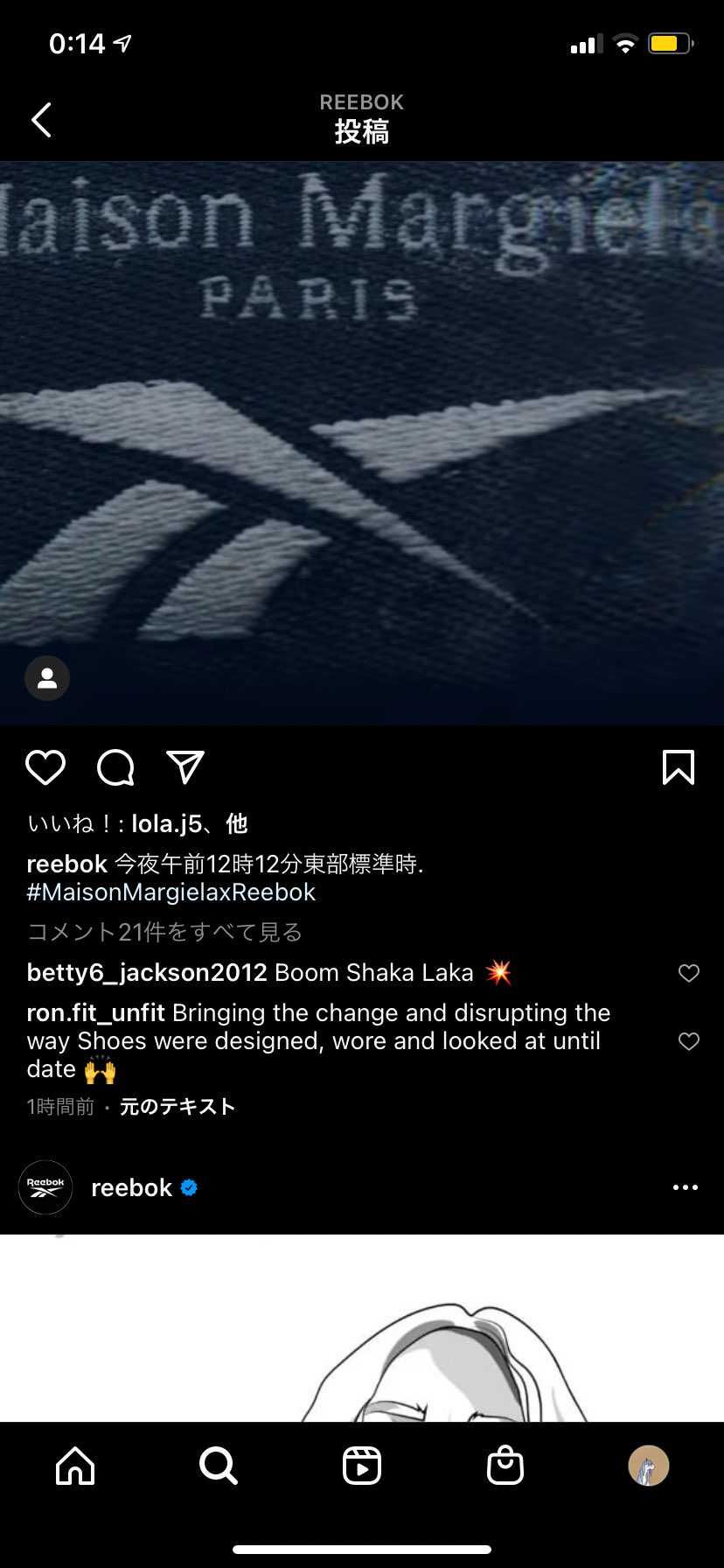Switch to the Shop tab
The image size is (724, 1568).
505,1465
